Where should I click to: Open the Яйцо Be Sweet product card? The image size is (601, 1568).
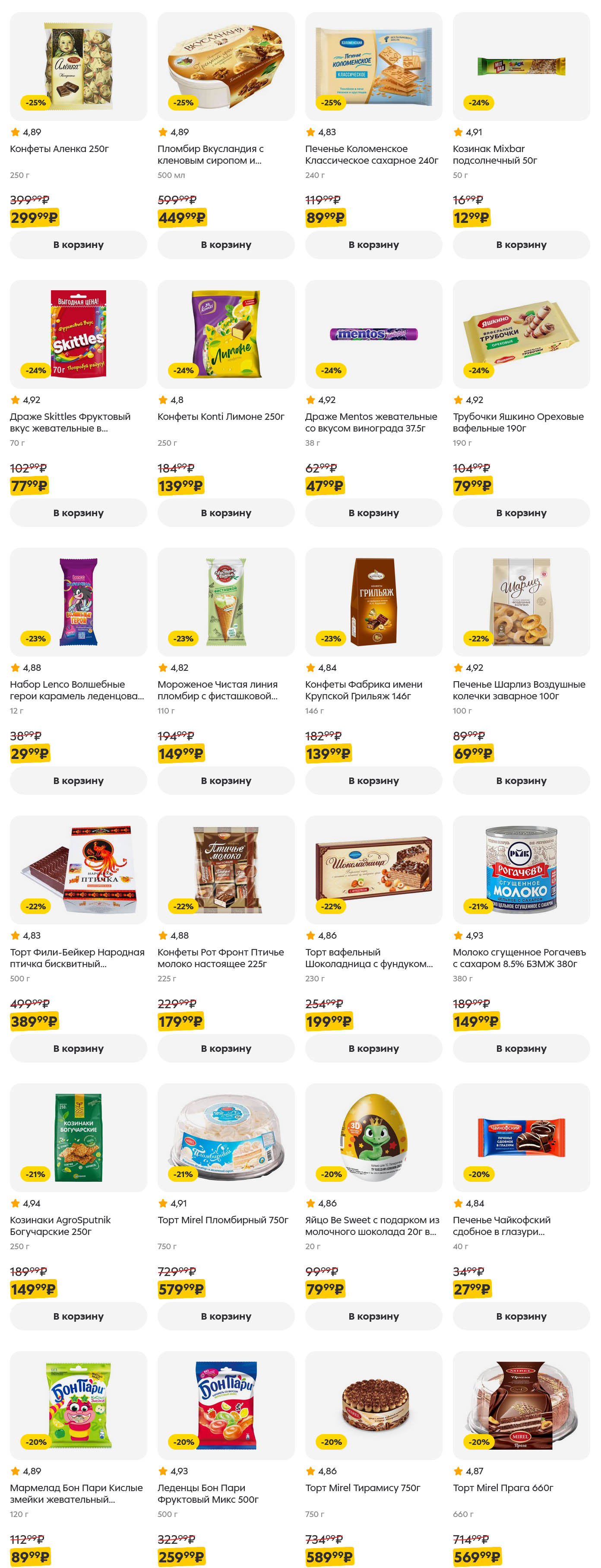(x=373, y=1138)
